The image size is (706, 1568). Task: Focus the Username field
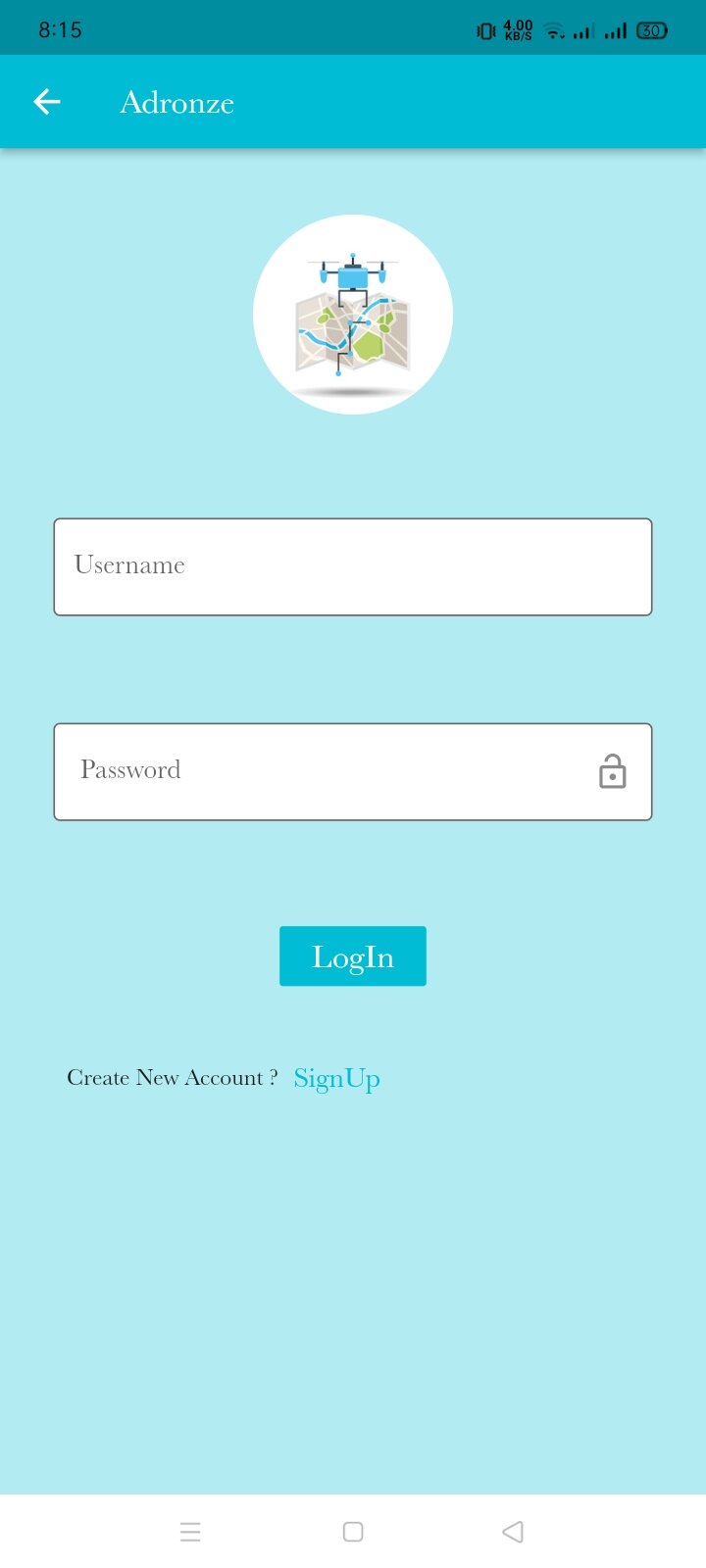pyautogui.click(x=353, y=567)
